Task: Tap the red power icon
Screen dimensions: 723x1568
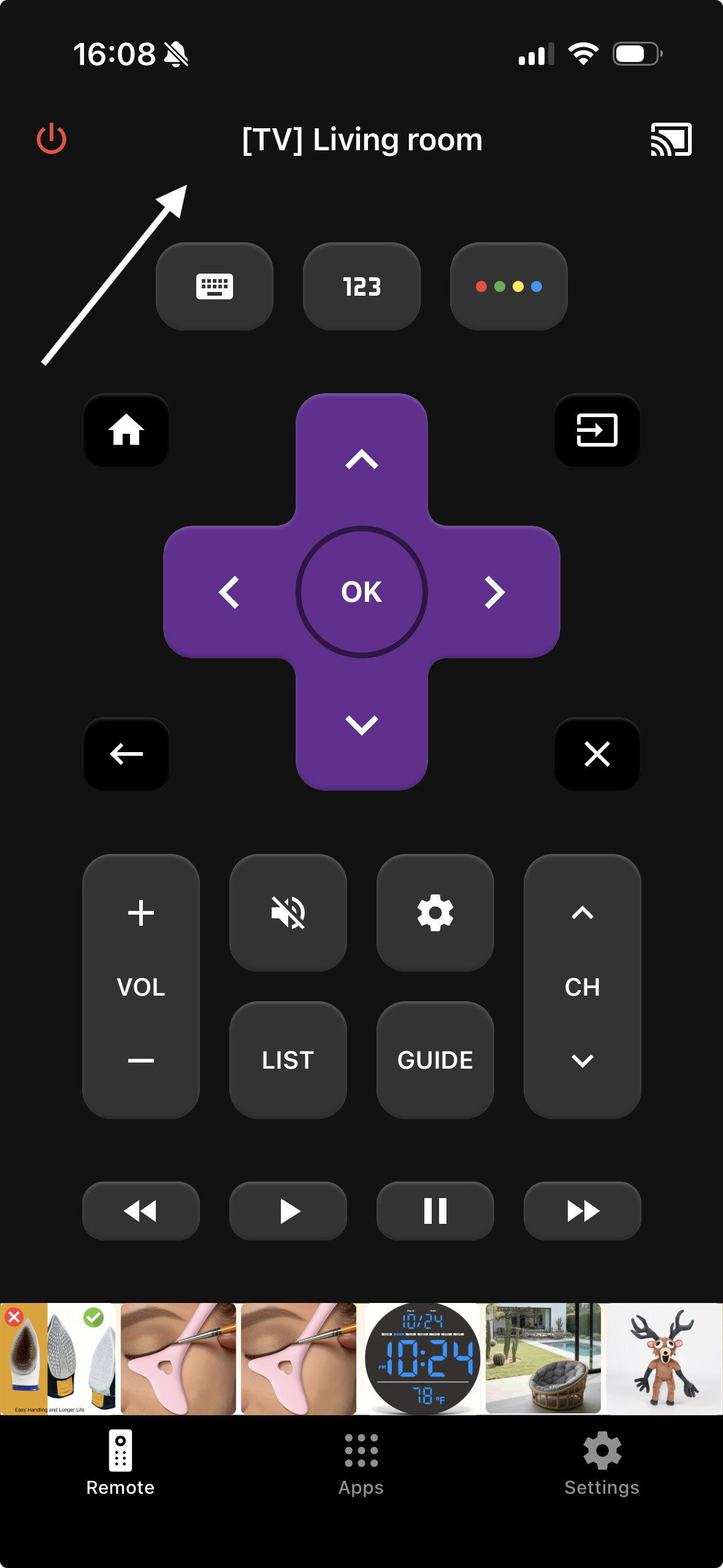Action: 51,139
